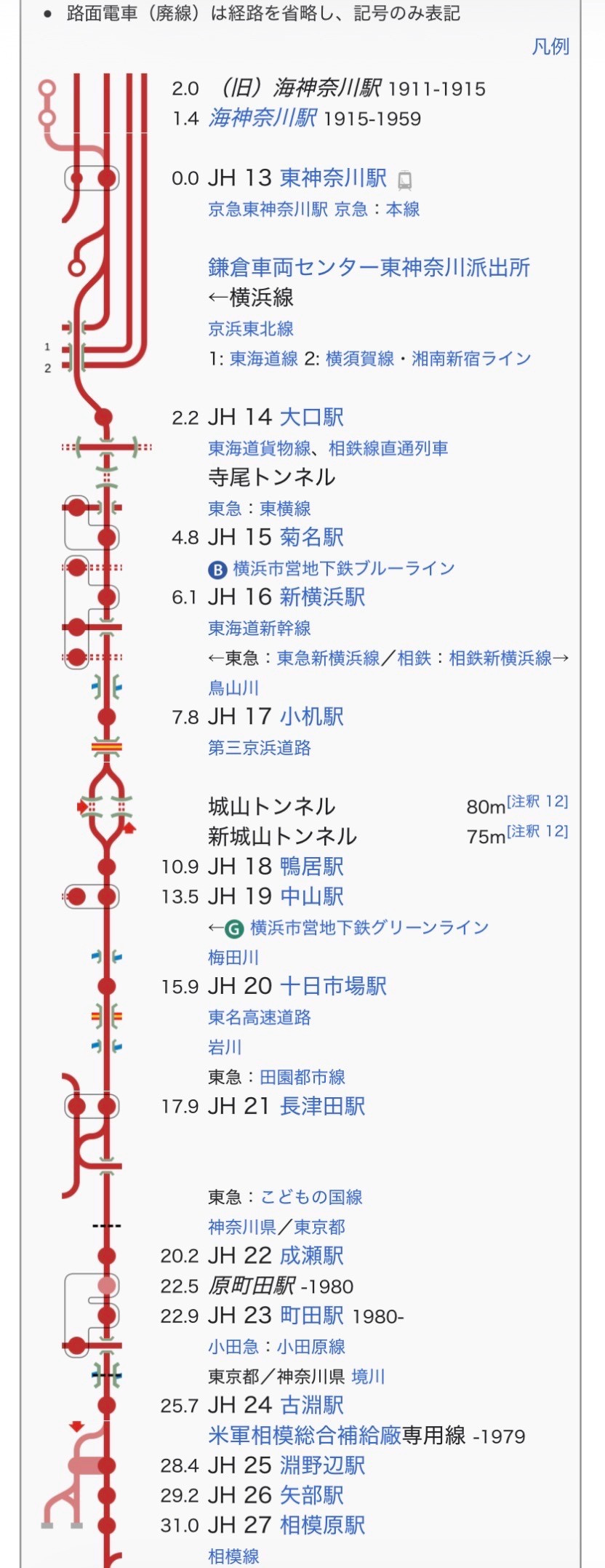
Task: Open the 小机駅 station link
Action: (312, 717)
